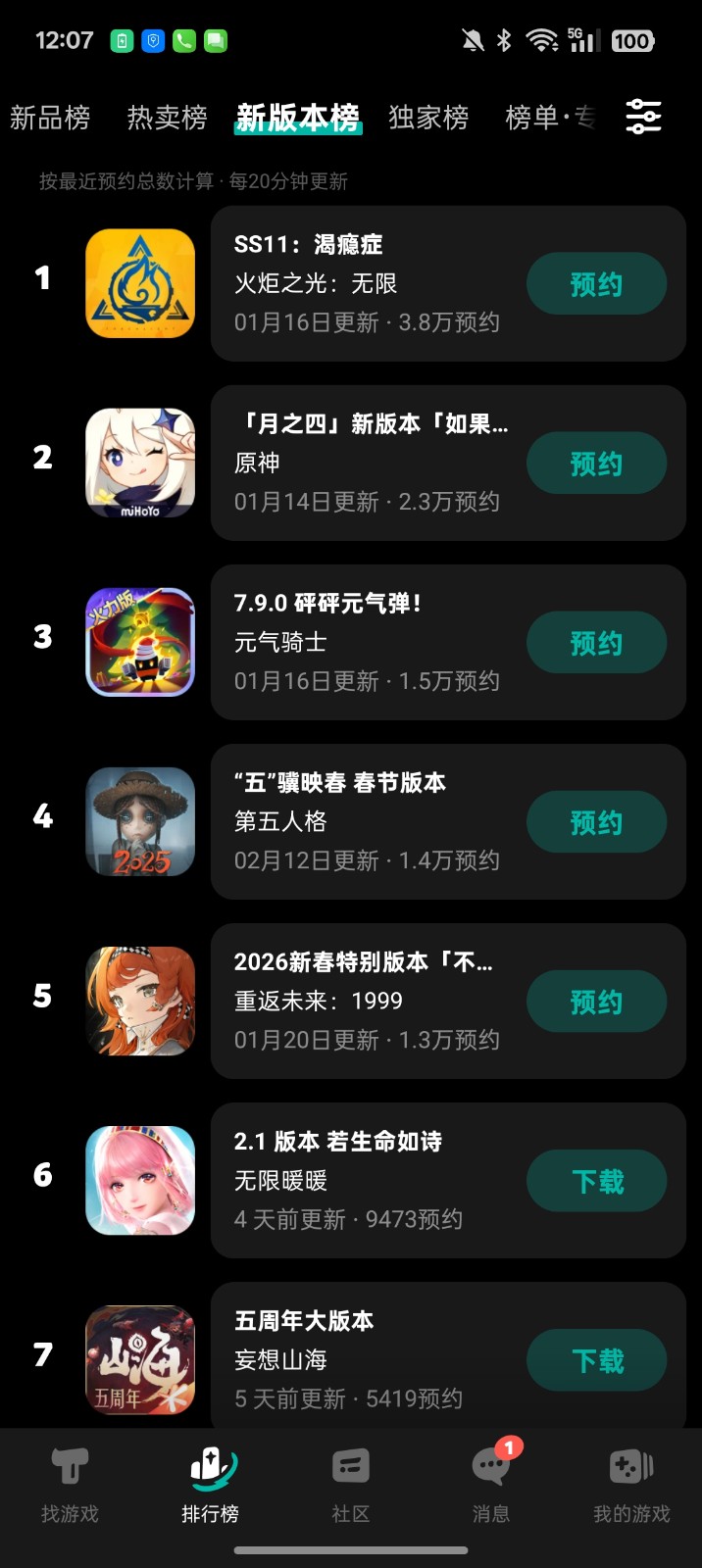Switch to the 独家榜 tab
The image size is (702, 1568).
coord(428,119)
